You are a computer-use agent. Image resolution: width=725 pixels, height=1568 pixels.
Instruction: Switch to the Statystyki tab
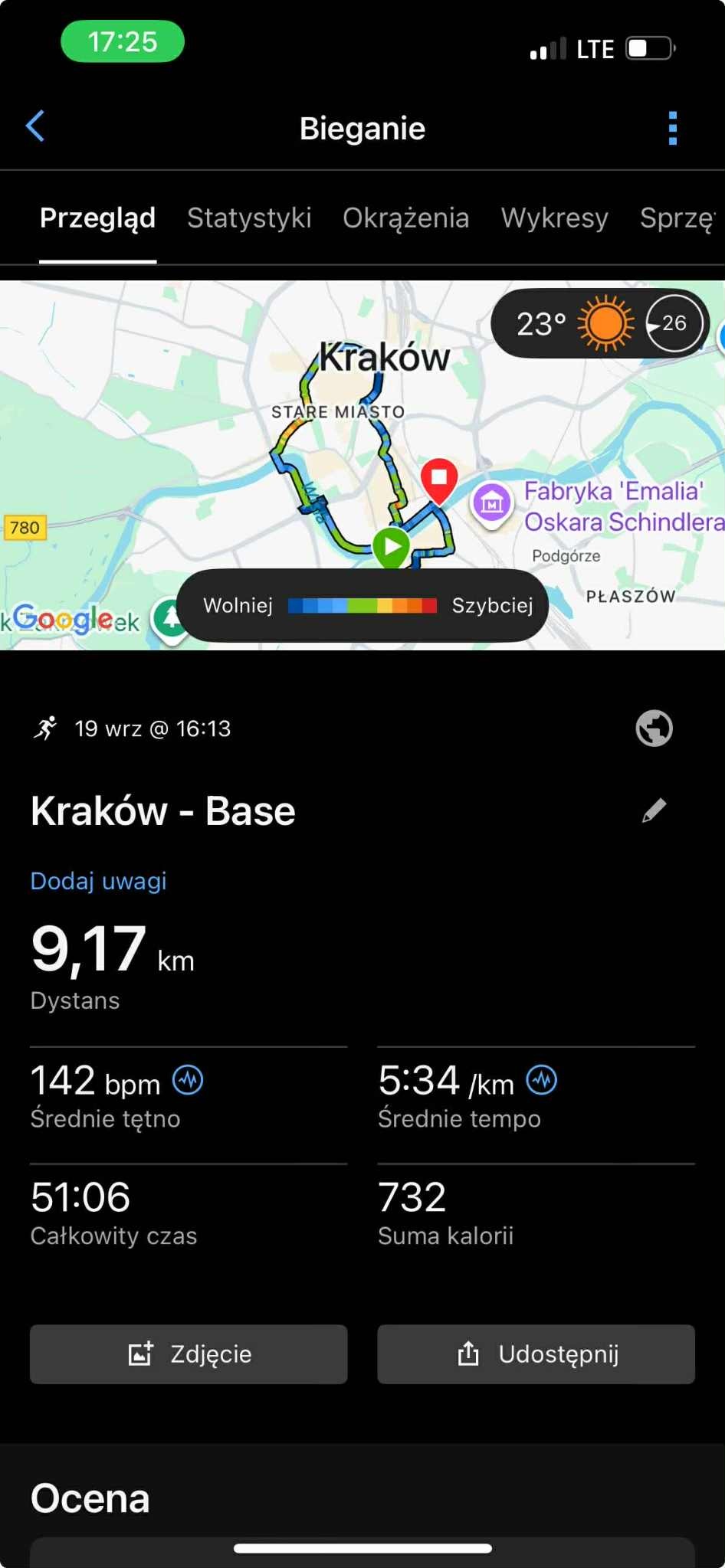pos(249,218)
